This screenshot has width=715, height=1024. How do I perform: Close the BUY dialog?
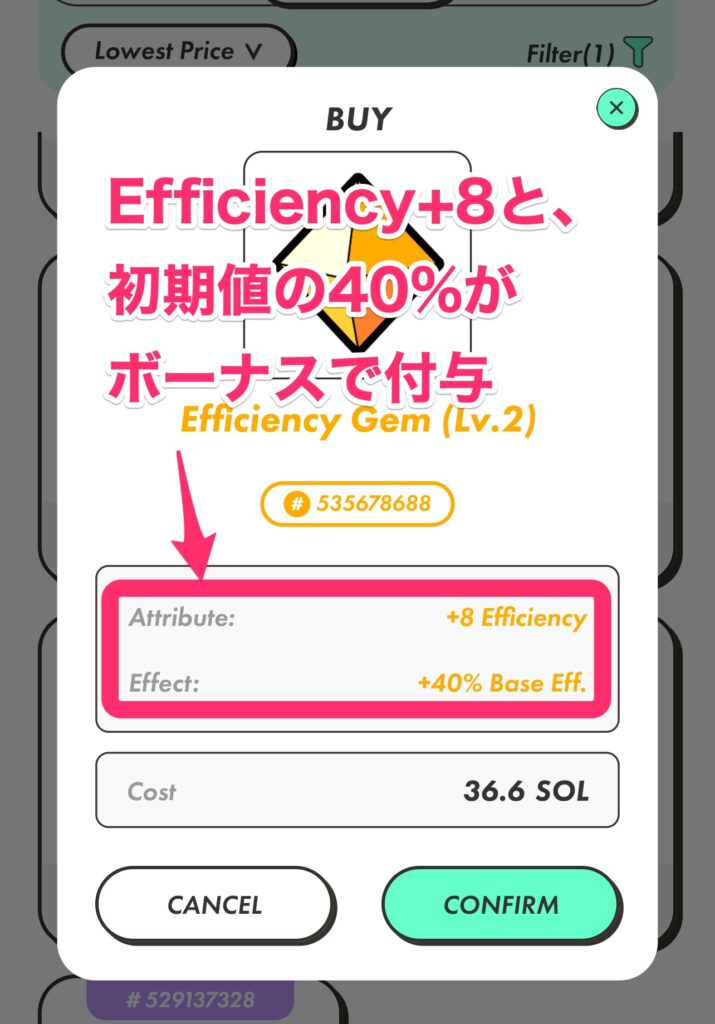(616, 107)
